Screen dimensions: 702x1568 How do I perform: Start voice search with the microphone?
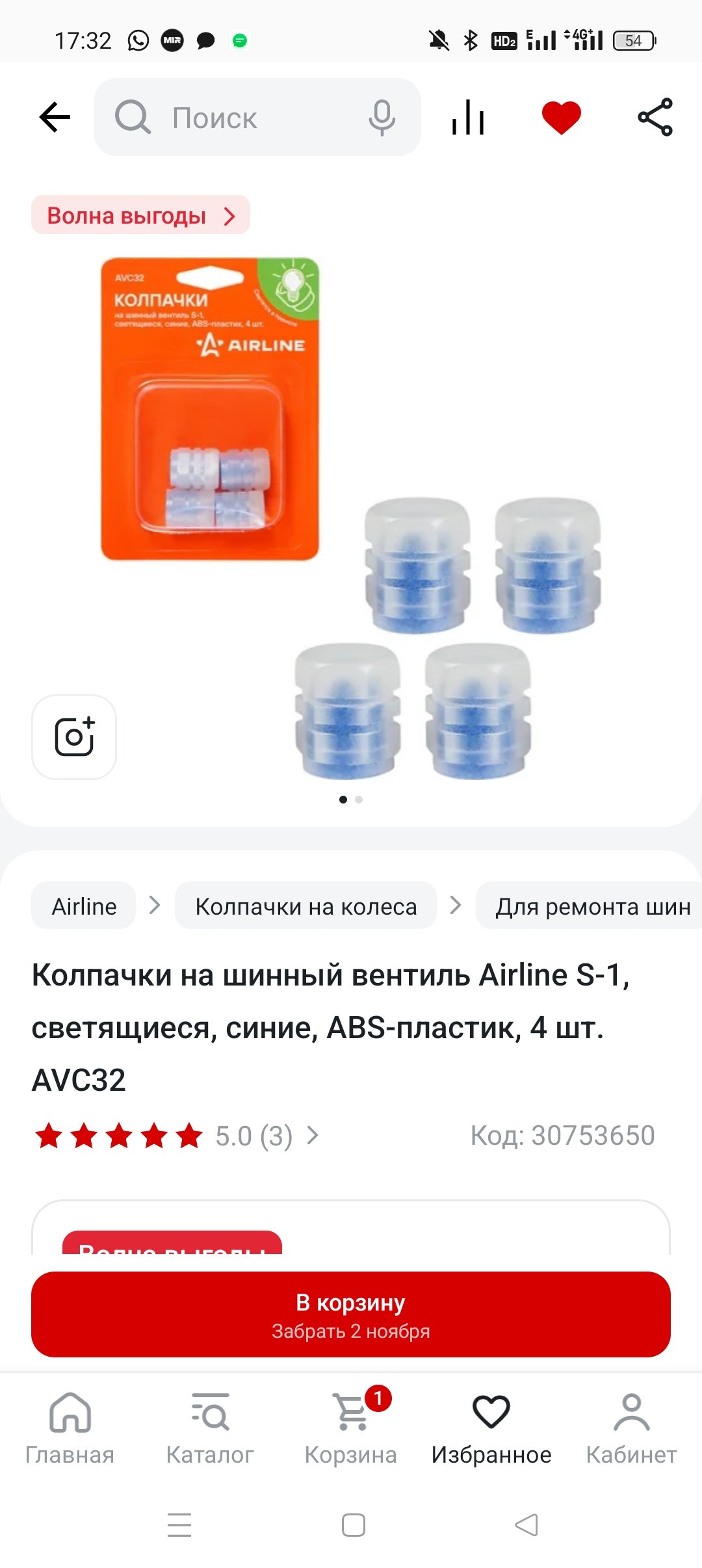382,118
